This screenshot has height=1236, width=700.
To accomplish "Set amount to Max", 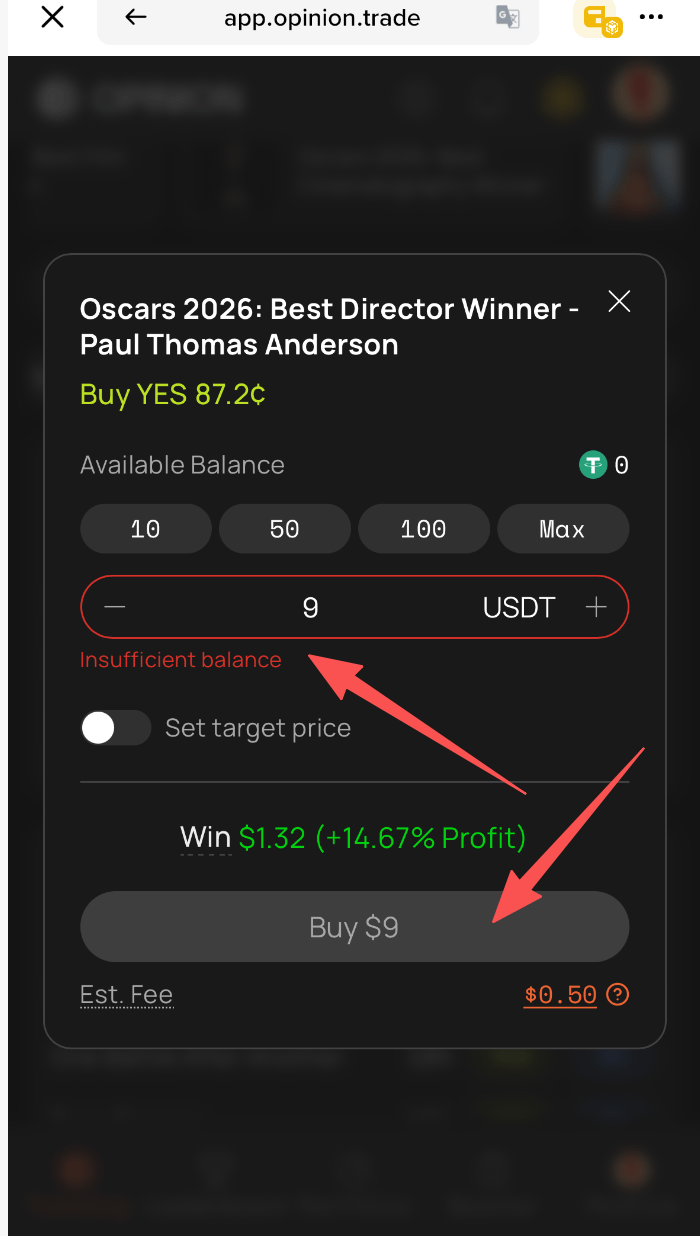I will click(x=562, y=529).
